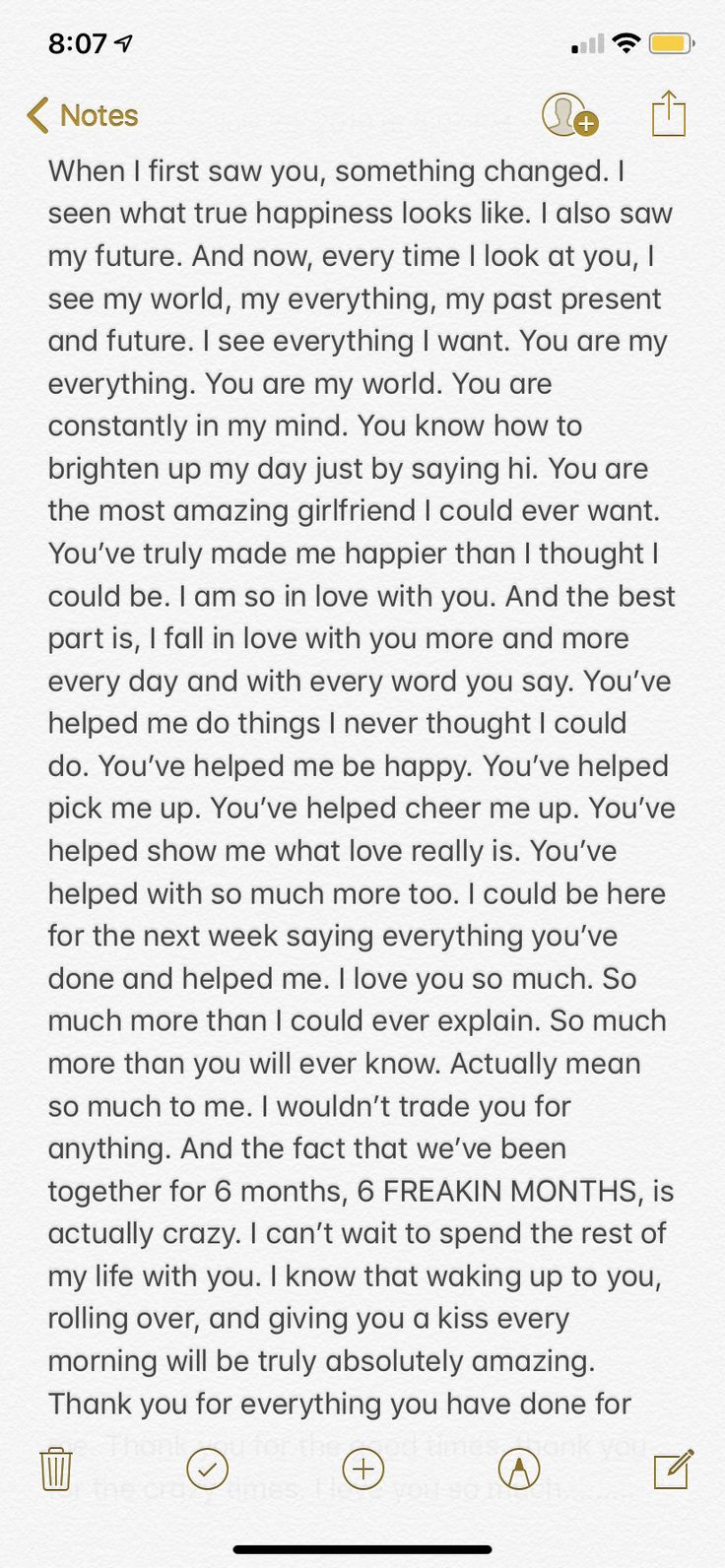725x1568 pixels.
Task: Open insert options from the plus circle
Action: pyautogui.click(x=362, y=1468)
